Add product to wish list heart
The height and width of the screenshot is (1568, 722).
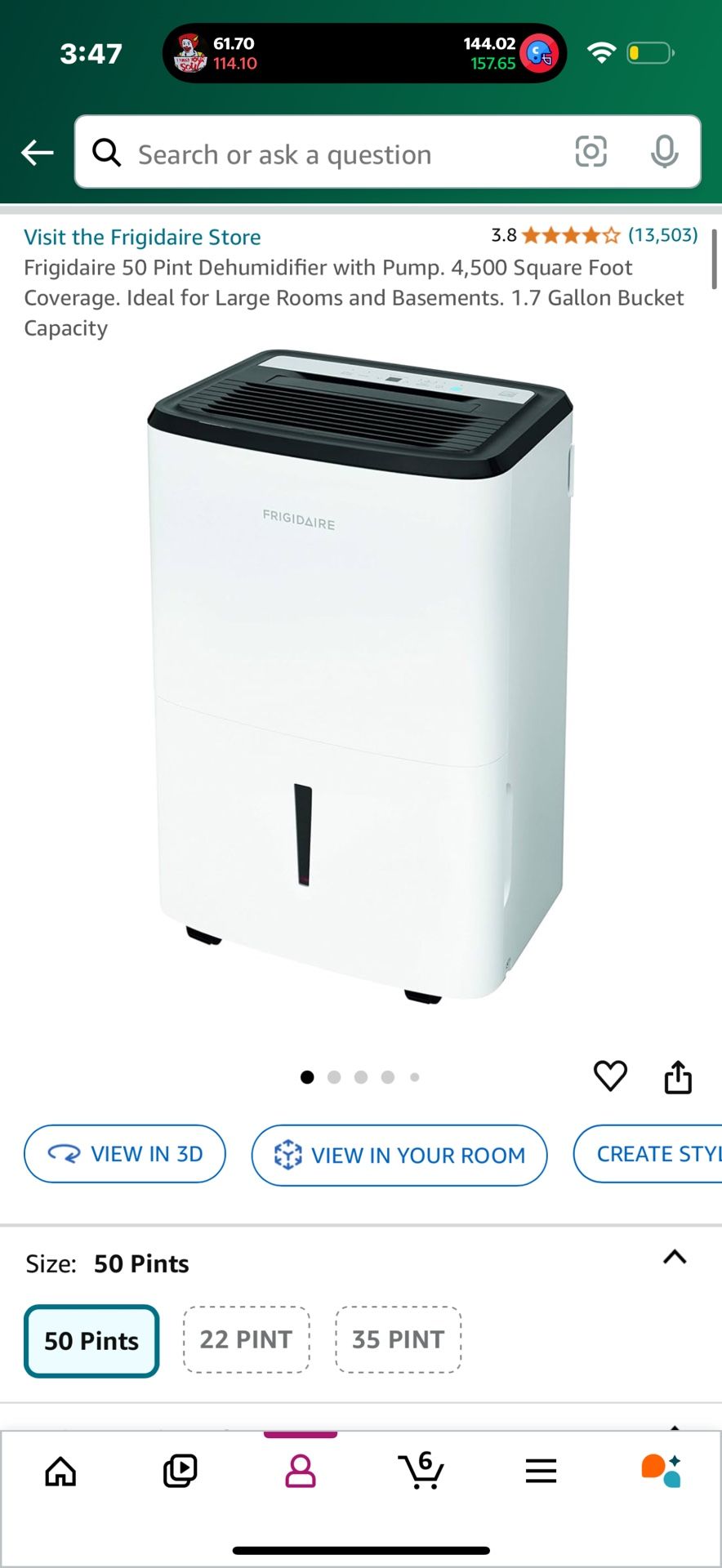coord(610,1076)
